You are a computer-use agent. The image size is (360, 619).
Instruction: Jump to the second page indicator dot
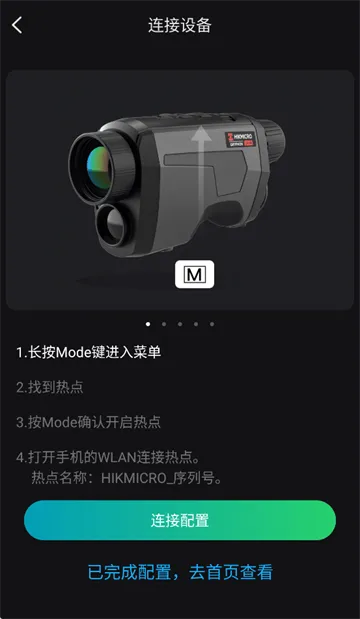[164, 324]
